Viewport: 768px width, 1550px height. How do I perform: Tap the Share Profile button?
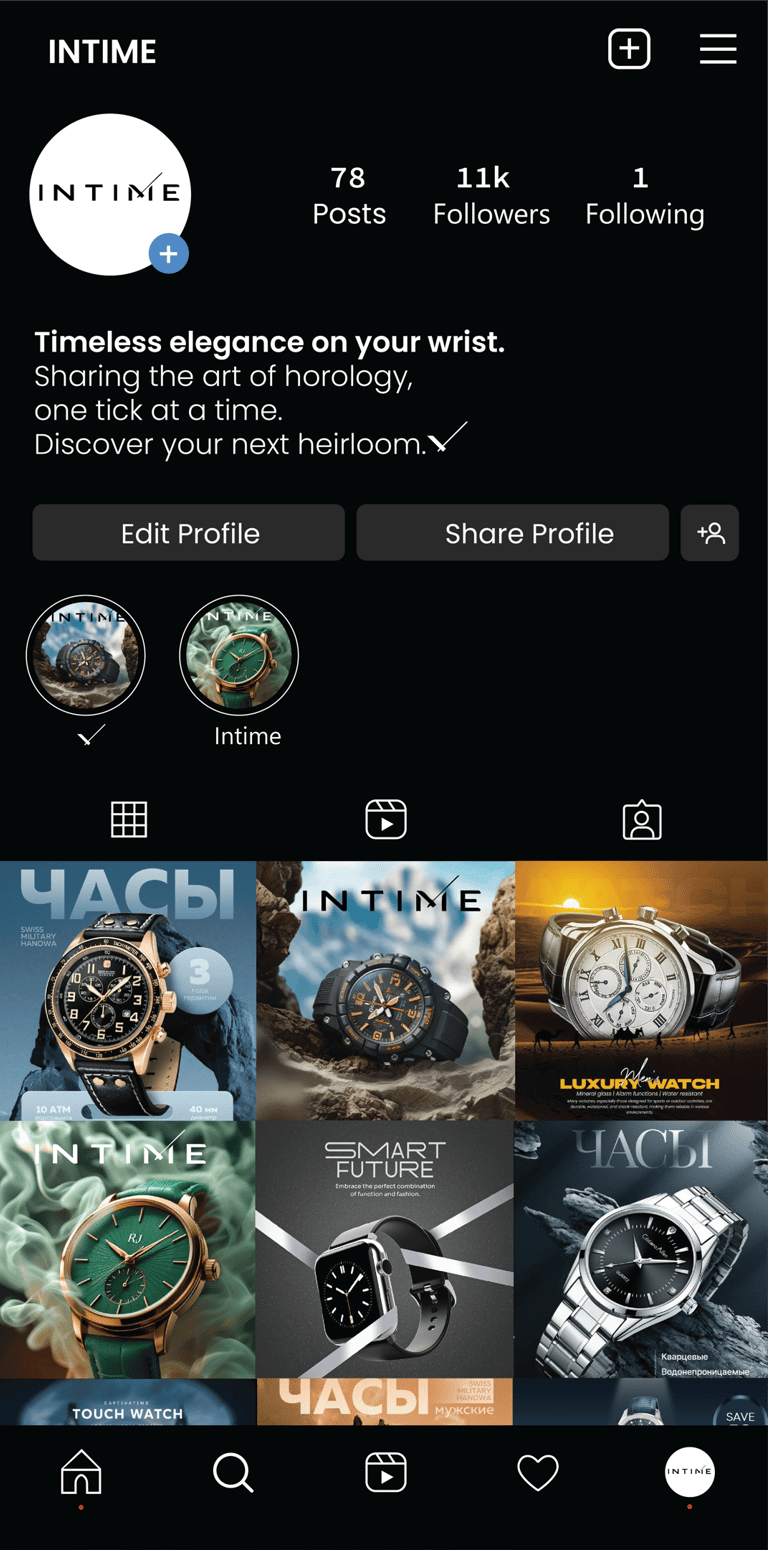(x=512, y=533)
